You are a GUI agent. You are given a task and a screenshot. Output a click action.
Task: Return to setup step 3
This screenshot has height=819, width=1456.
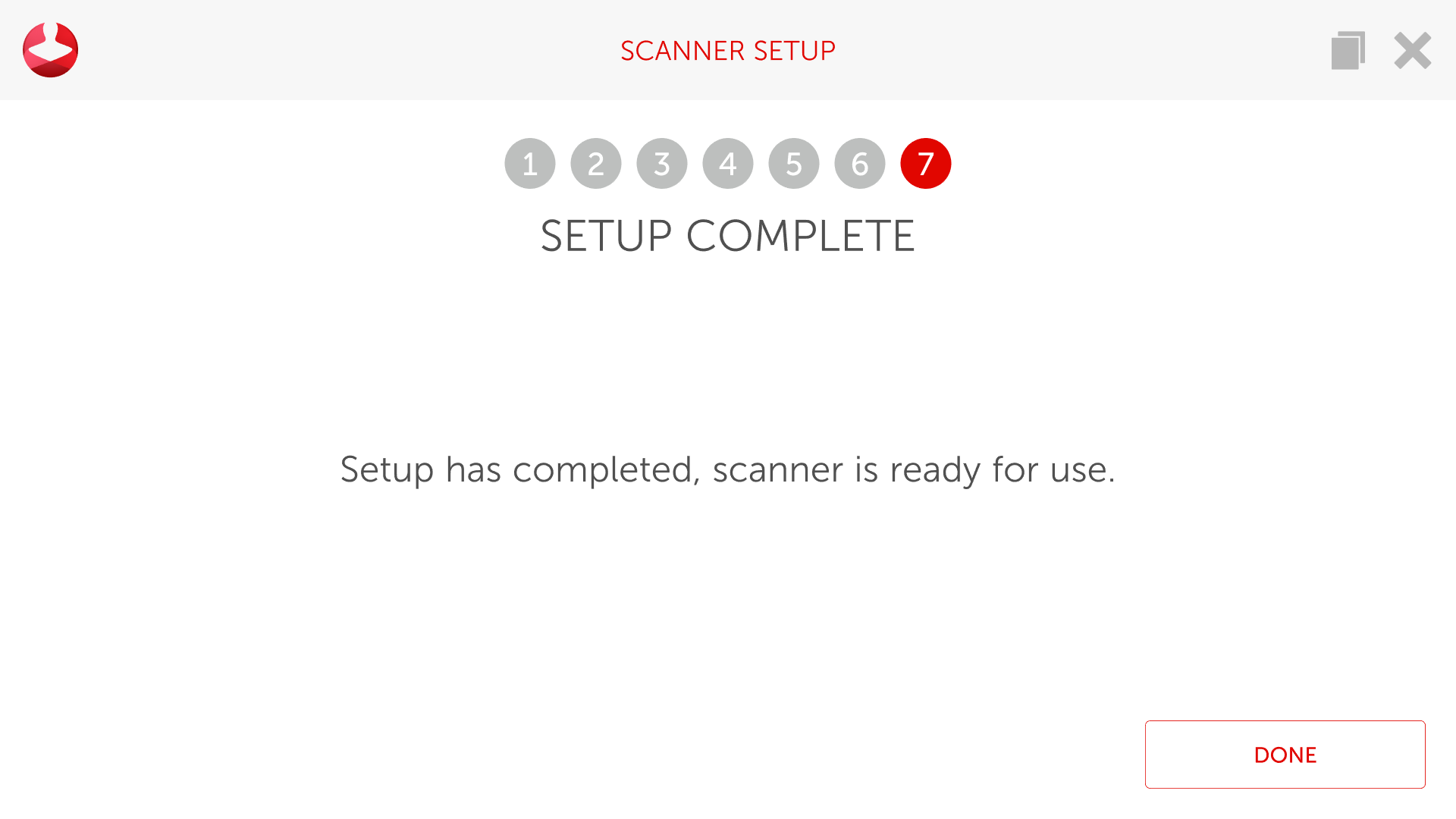tap(662, 164)
